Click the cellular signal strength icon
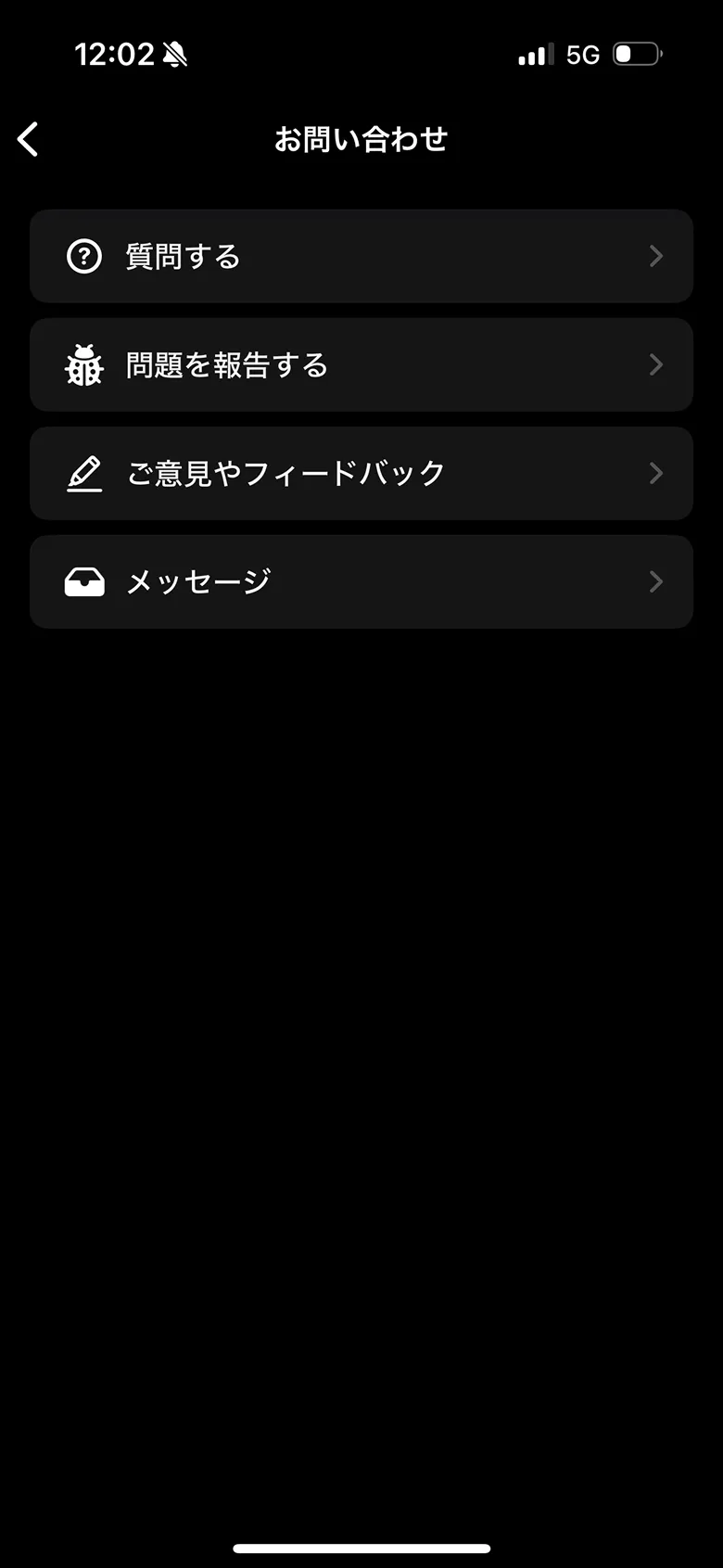 coord(535,54)
